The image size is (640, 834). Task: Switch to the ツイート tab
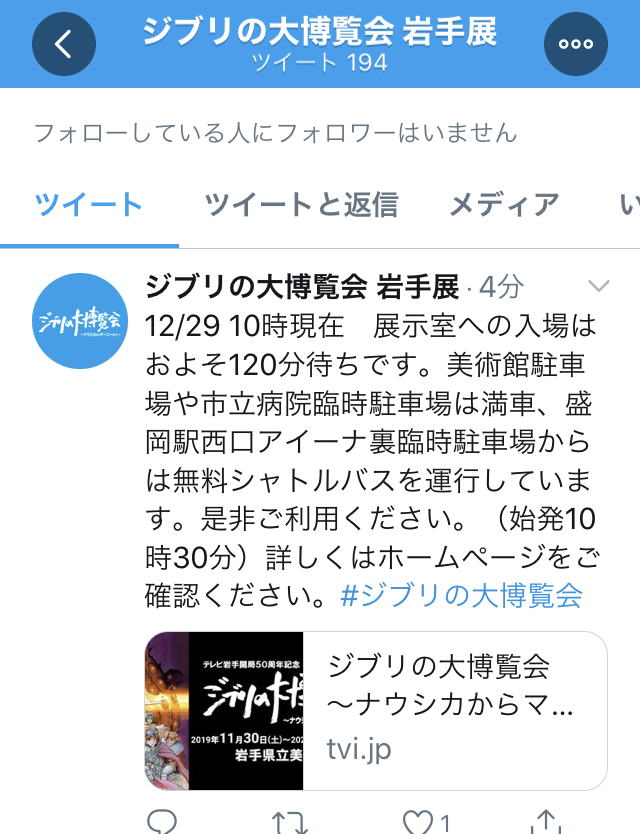pyautogui.click(x=89, y=205)
